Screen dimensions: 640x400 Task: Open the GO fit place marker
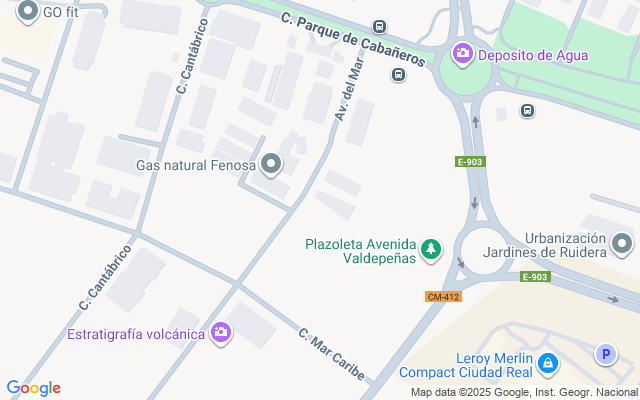[28, 11]
